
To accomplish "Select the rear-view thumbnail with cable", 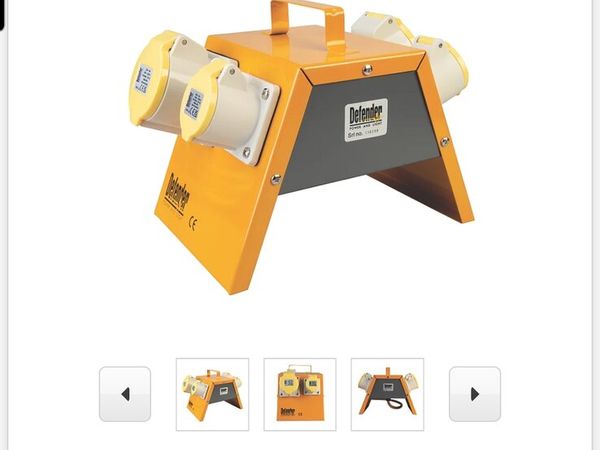I will pyautogui.click(x=387, y=394).
